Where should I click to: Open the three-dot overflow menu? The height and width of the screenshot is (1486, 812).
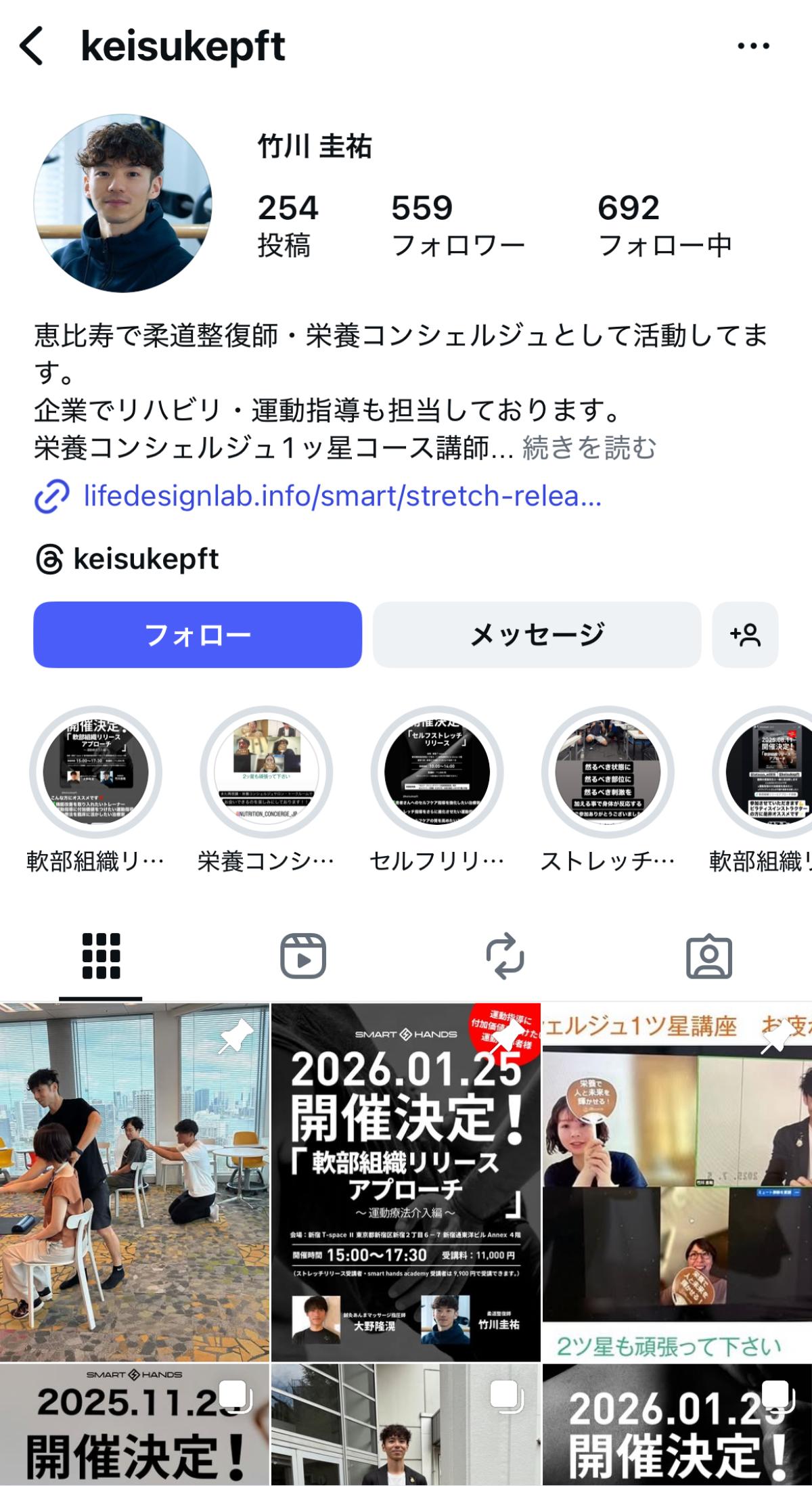[753, 46]
